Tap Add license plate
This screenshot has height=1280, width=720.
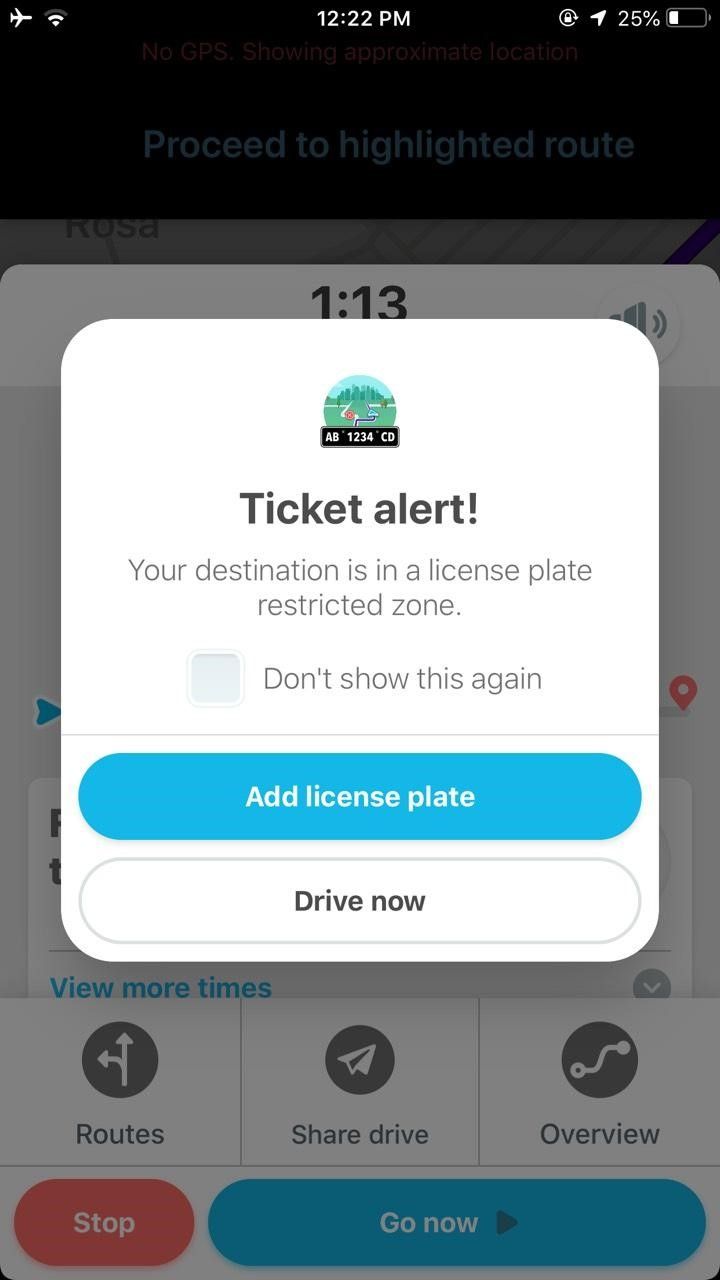click(x=360, y=796)
